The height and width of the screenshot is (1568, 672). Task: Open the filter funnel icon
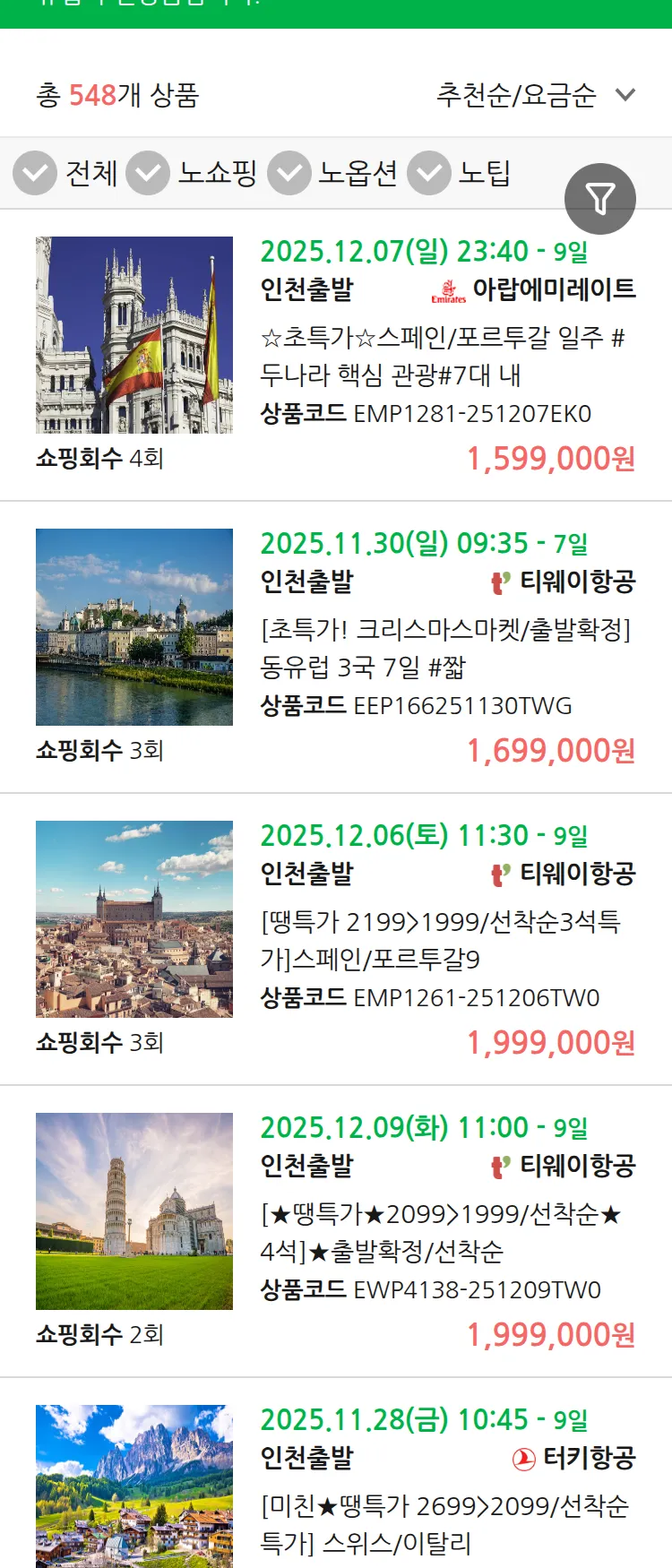coord(600,197)
